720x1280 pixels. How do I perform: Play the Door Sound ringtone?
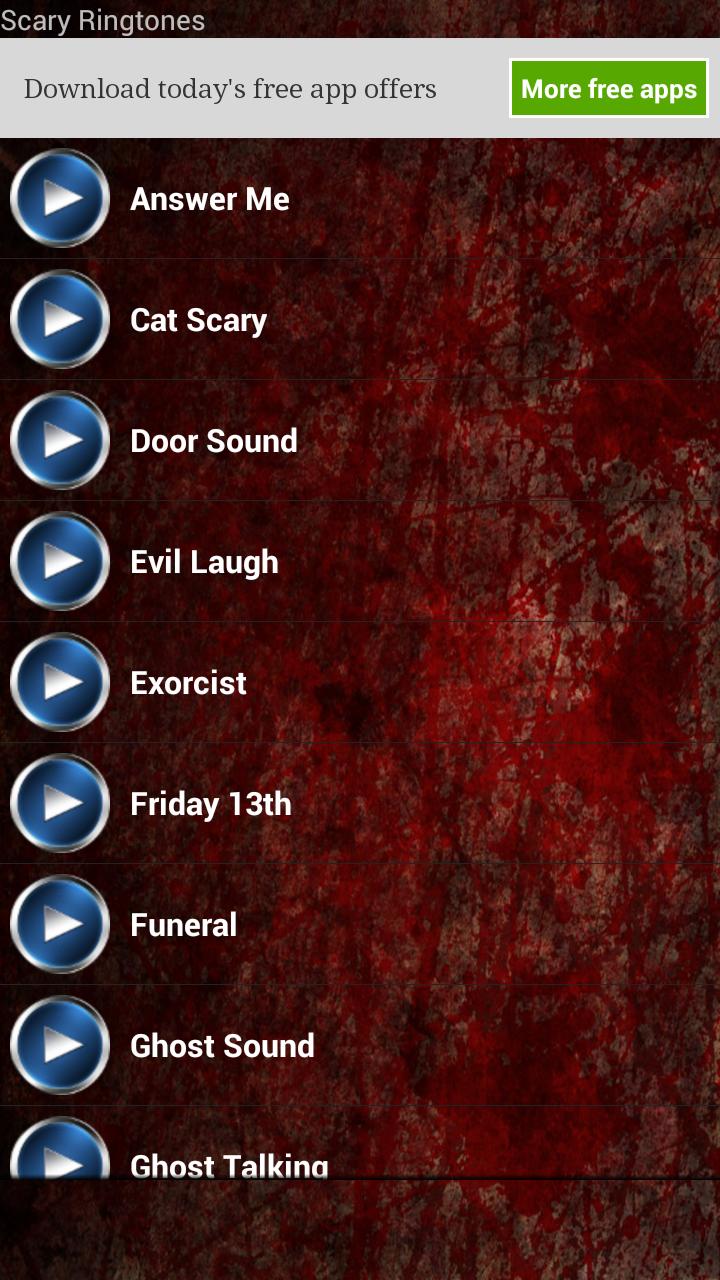pos(60,441)
